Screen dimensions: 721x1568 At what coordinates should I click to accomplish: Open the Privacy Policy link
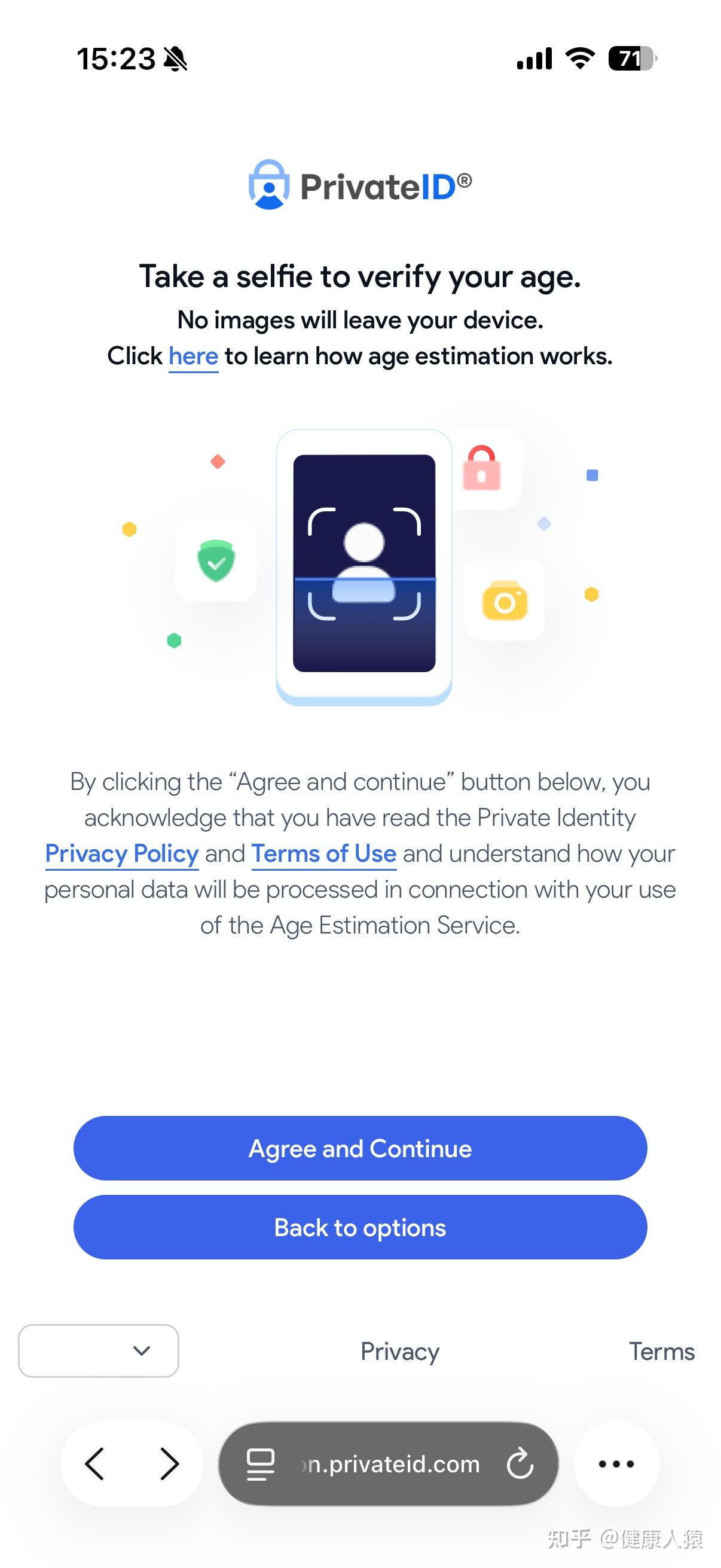(122, 853)
